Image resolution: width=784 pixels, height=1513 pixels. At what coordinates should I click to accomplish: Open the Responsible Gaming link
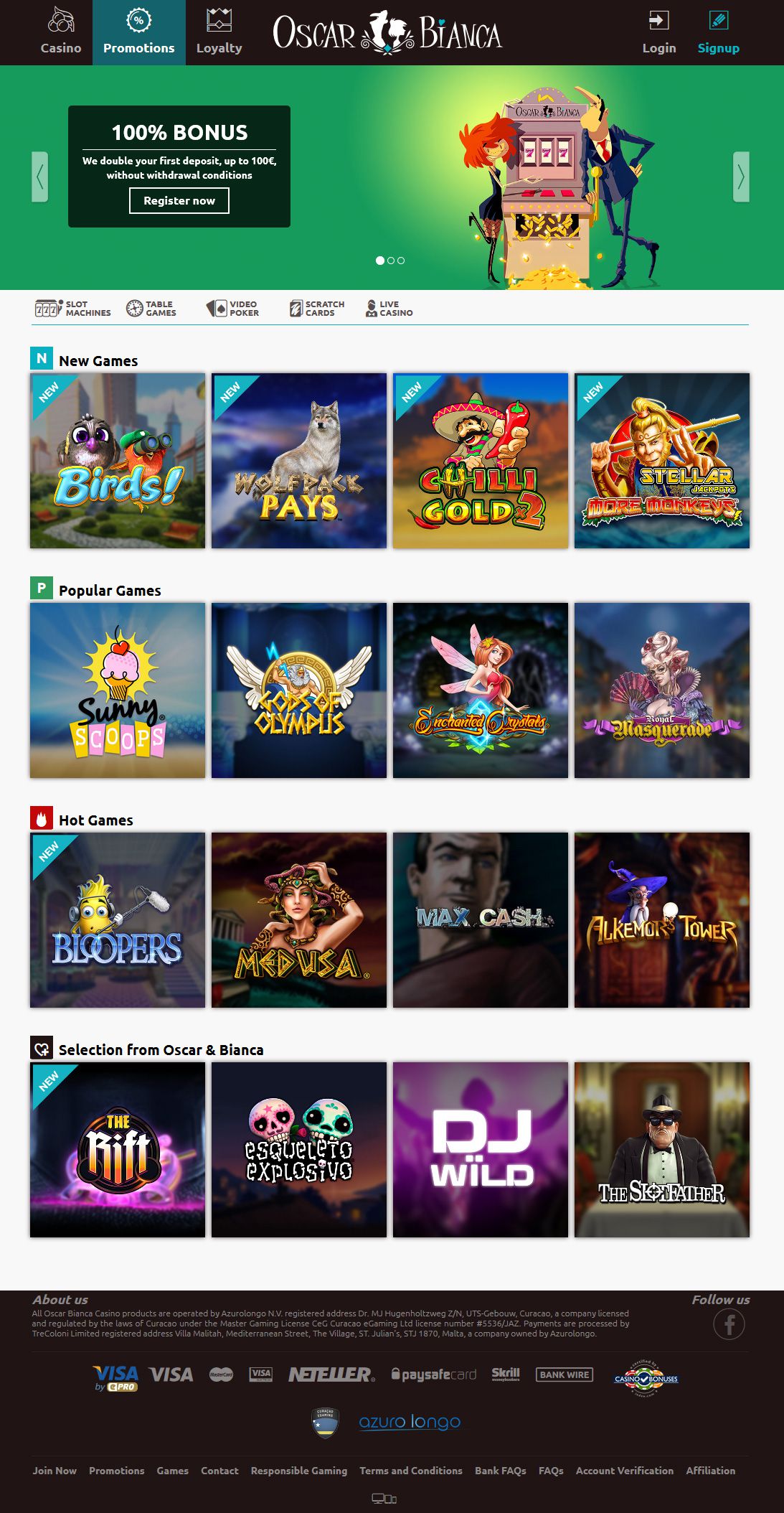coord(299,1471)
